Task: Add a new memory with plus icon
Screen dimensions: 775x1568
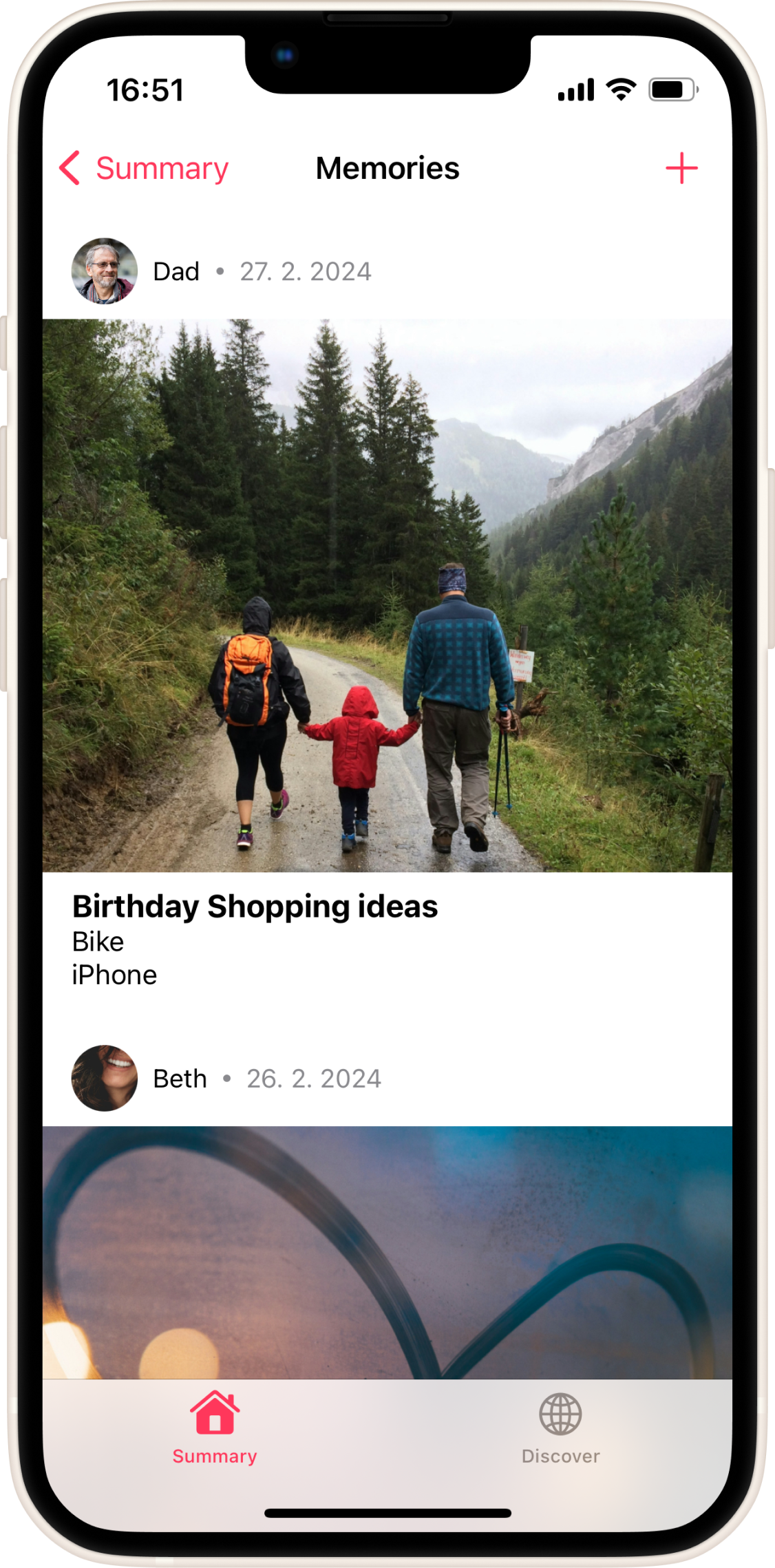Action: [x=681, y=169]
